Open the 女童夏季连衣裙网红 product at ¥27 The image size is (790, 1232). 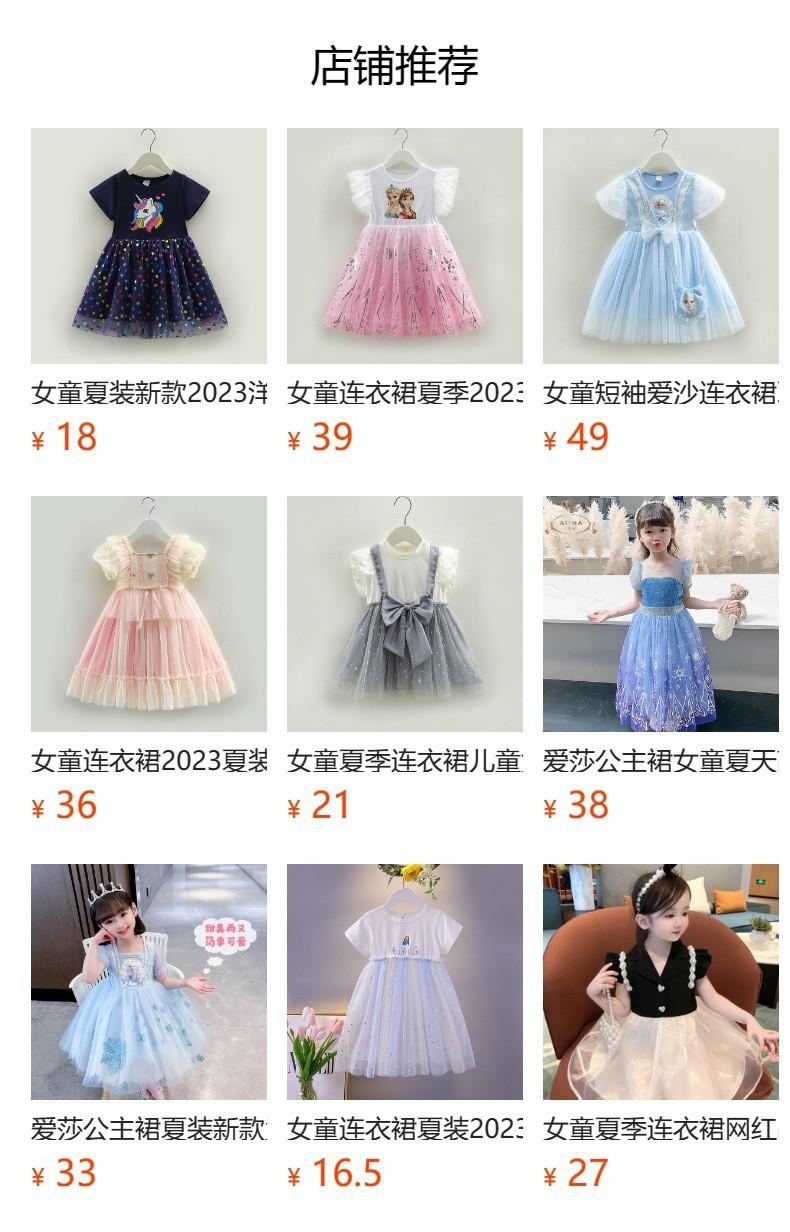661,982
